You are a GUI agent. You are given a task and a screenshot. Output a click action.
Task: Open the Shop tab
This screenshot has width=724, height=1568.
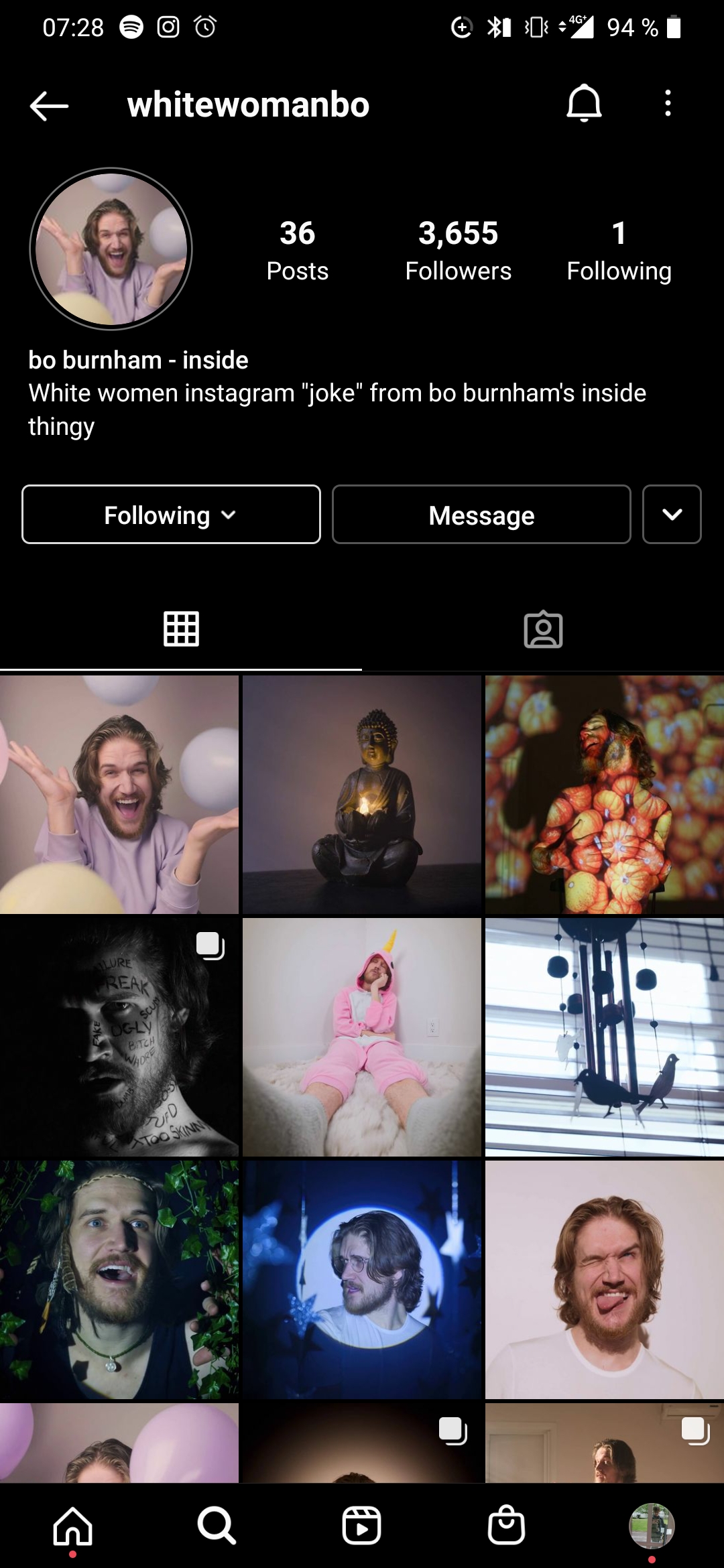click(506, 1526)
